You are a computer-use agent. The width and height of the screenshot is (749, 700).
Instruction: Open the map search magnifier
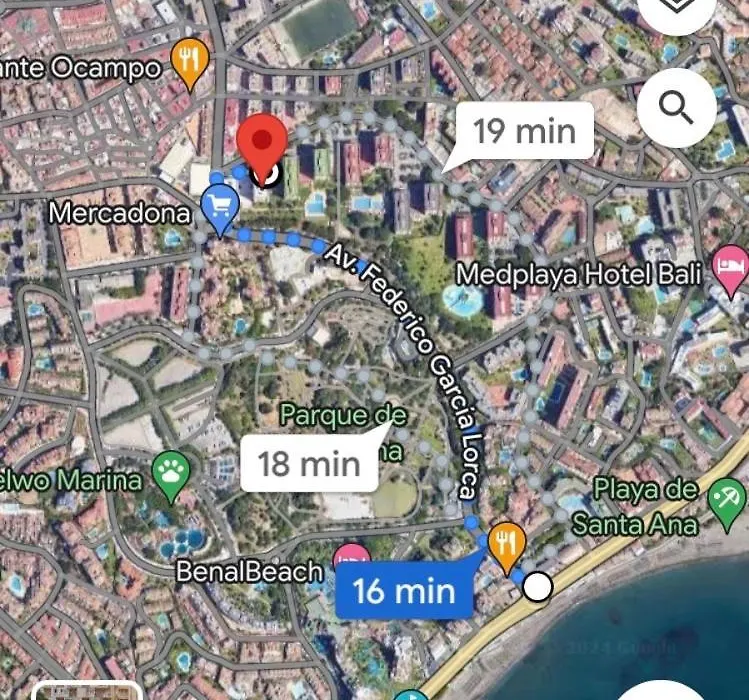pos(677,105)
